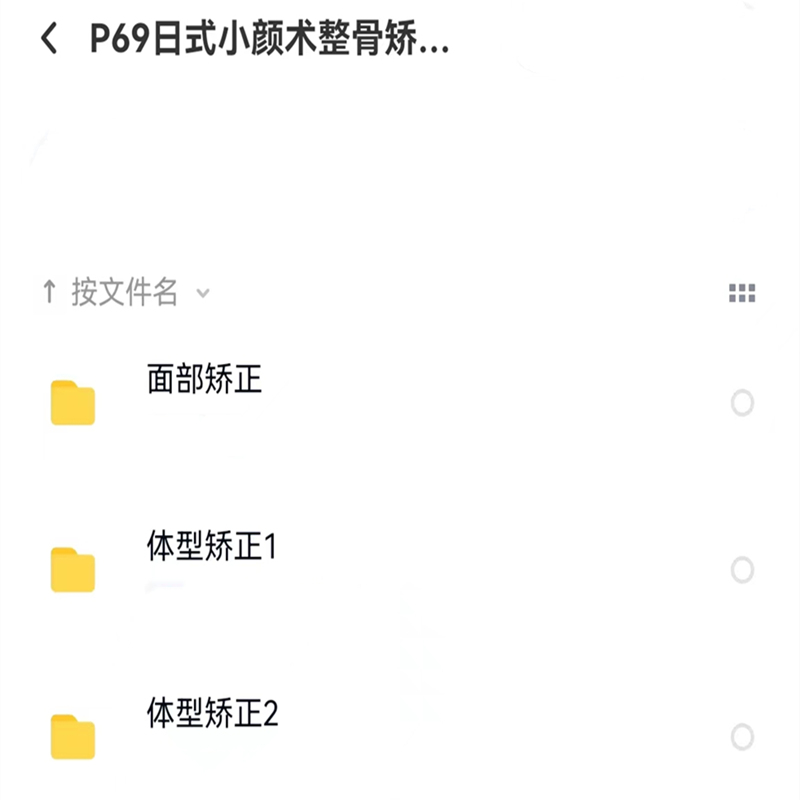Screen dimensions: 800x800
Task: Open the 体型矫正2 folder
Action: coord(212,714)
